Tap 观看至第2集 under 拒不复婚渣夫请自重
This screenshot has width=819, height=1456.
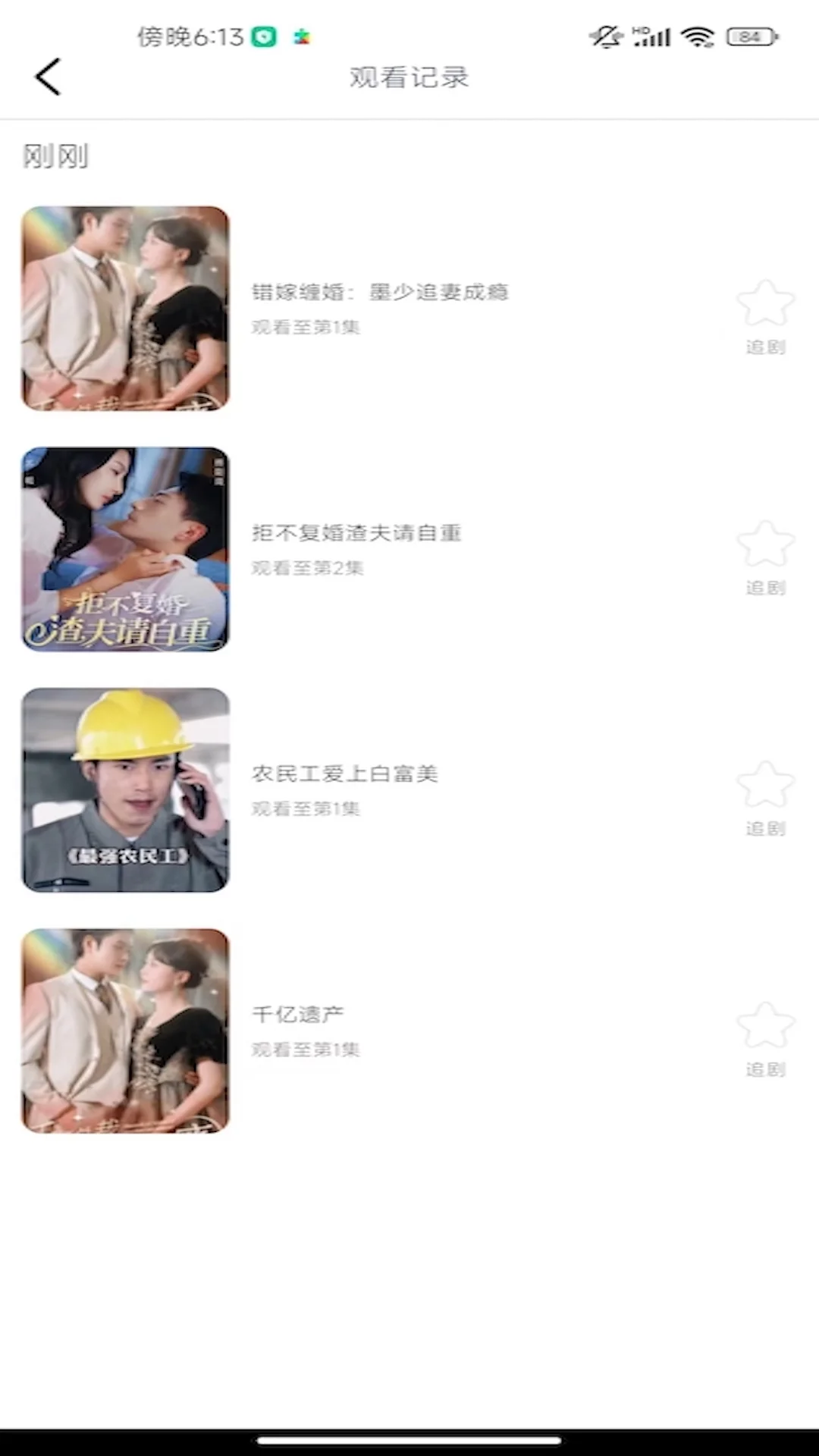(305, 569)
